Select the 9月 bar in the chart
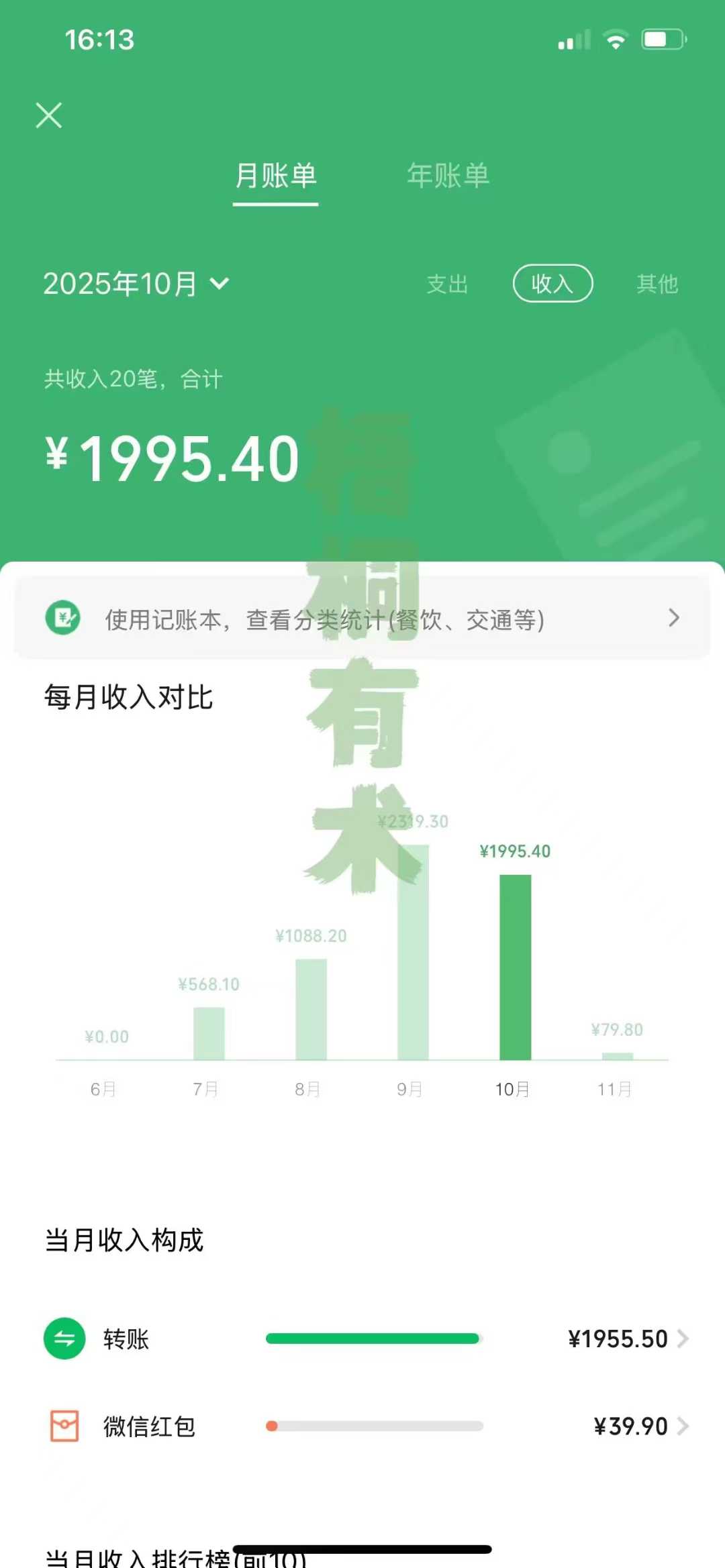 pyautogui.click(x=413, y=953)
